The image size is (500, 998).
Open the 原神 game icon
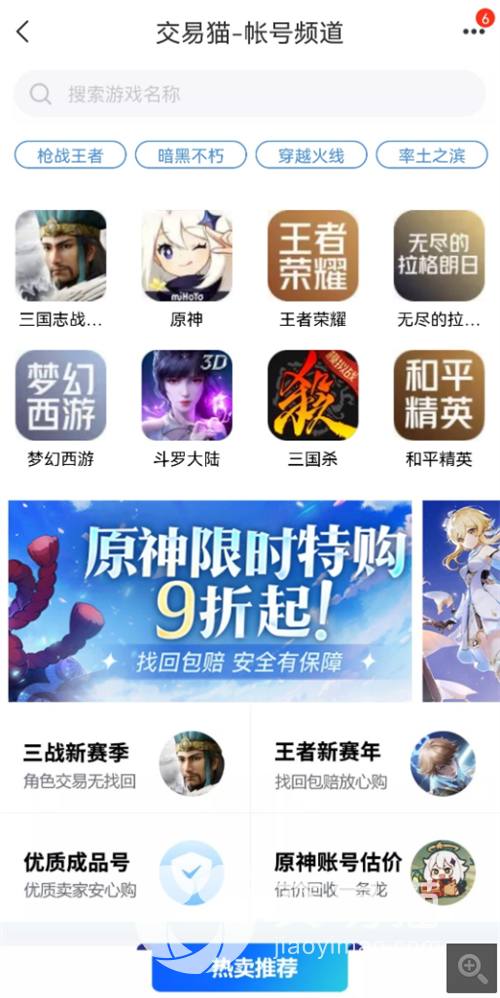186,256
